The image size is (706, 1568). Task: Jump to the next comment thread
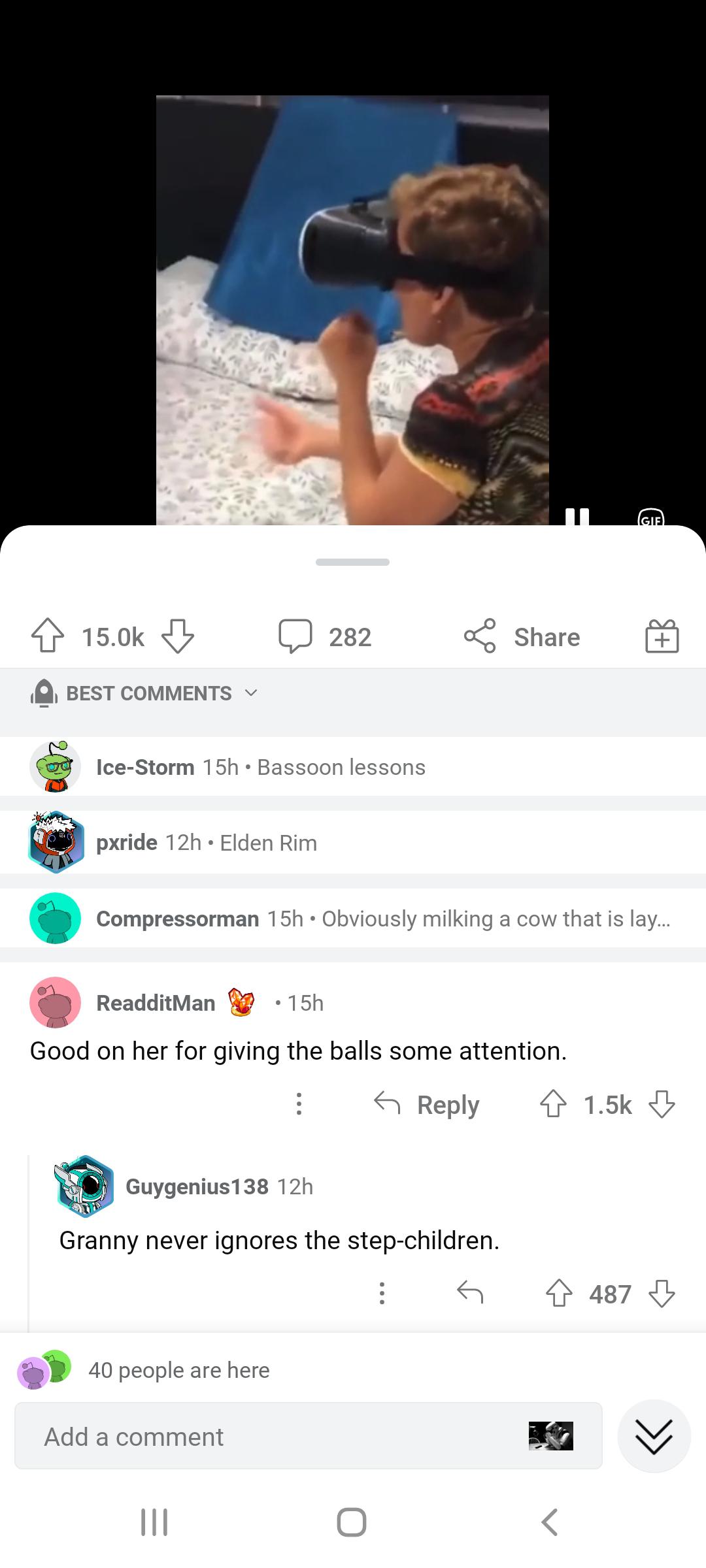(654, 1436)
